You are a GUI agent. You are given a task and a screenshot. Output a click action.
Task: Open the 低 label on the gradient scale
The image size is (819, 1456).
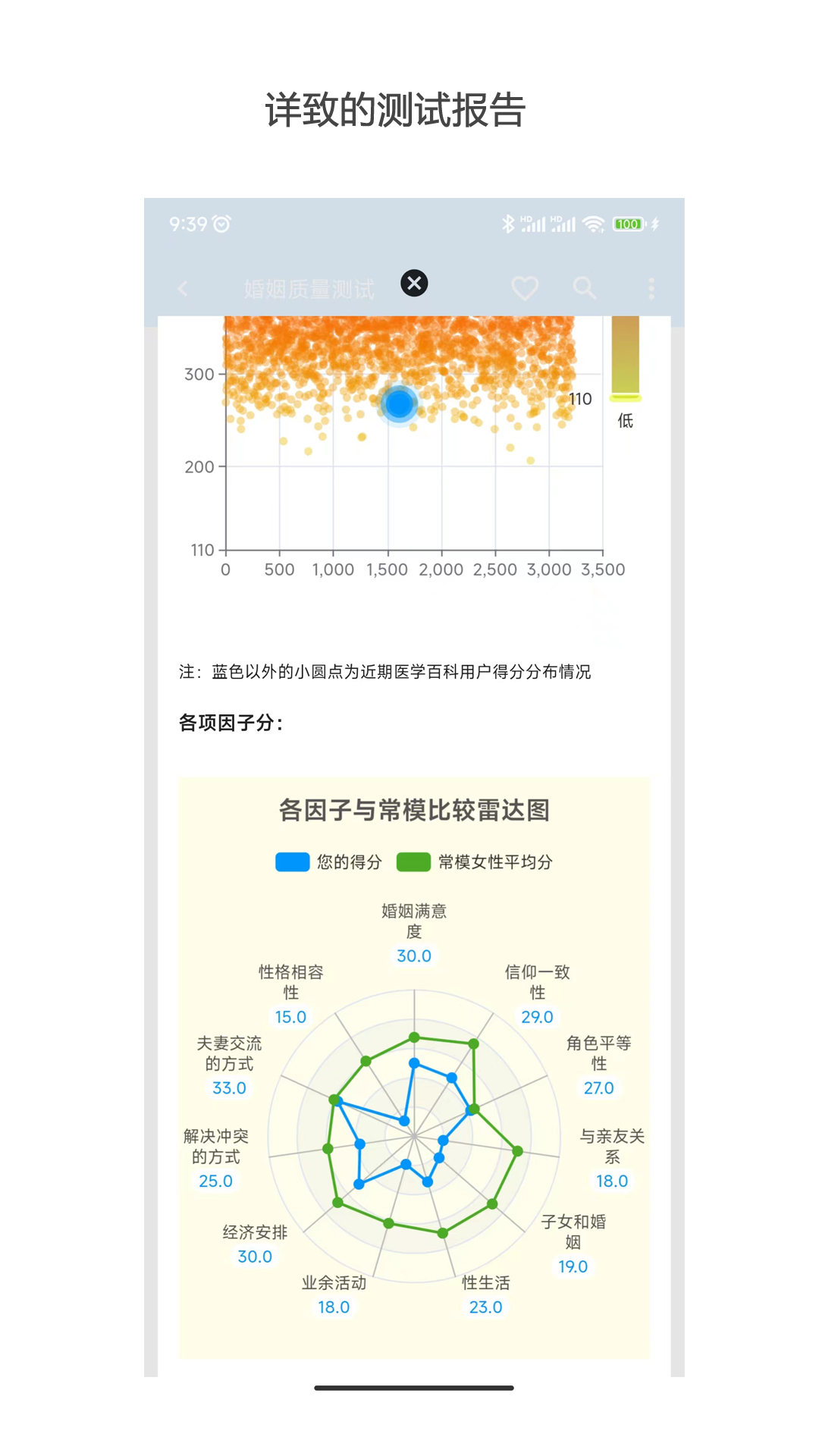coord(626,420)
